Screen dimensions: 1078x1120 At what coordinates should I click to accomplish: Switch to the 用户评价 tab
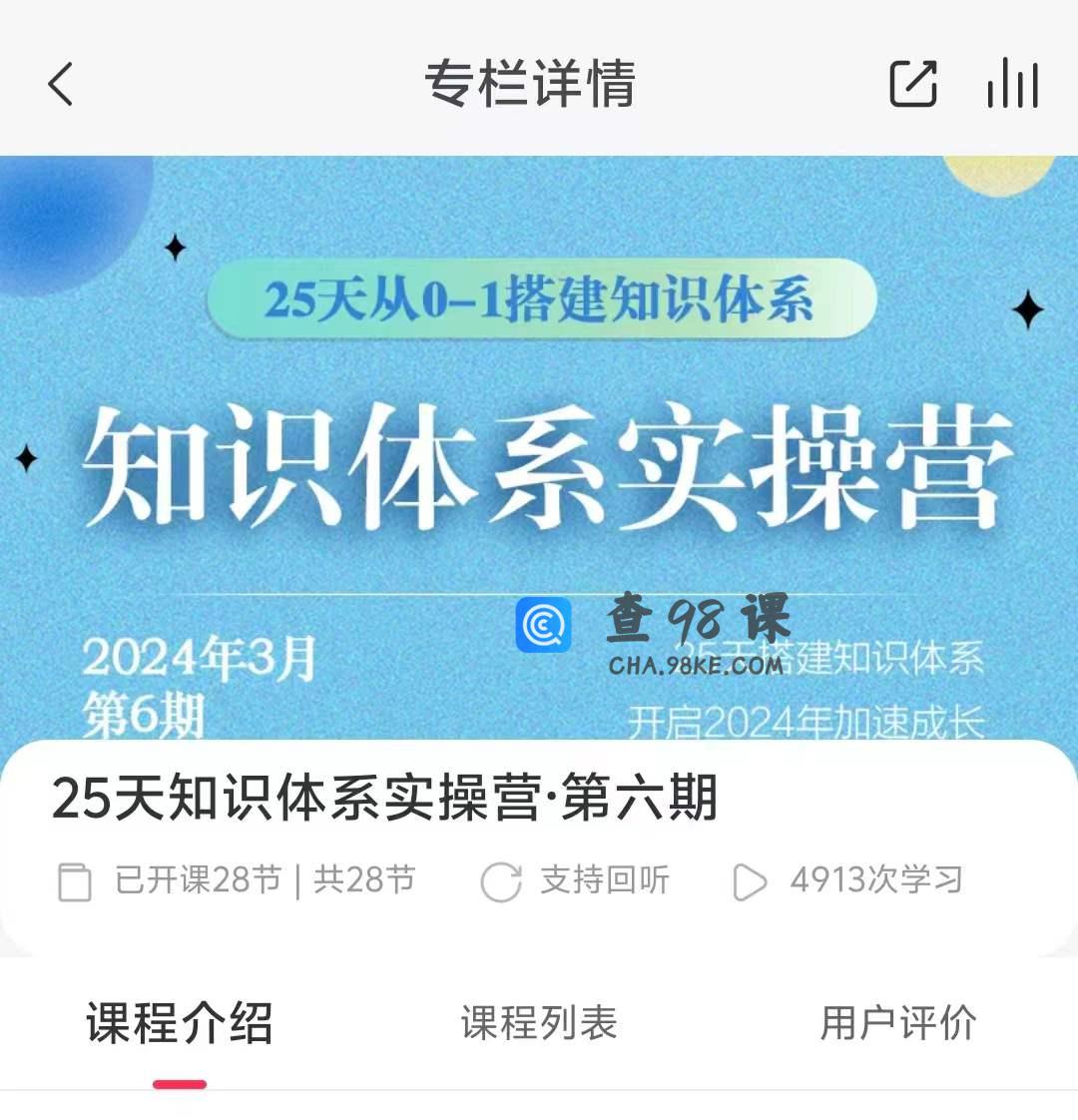(x=897, y=1023)
